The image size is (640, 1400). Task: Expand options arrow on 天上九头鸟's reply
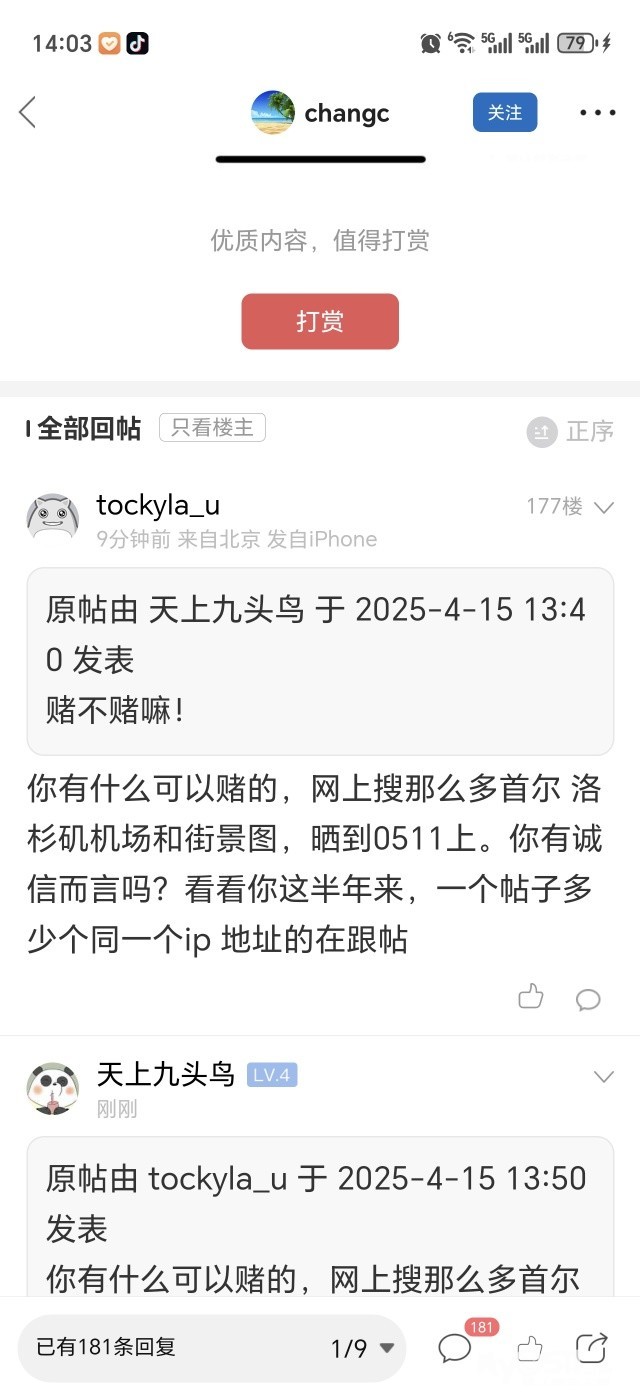(604, 1076)
